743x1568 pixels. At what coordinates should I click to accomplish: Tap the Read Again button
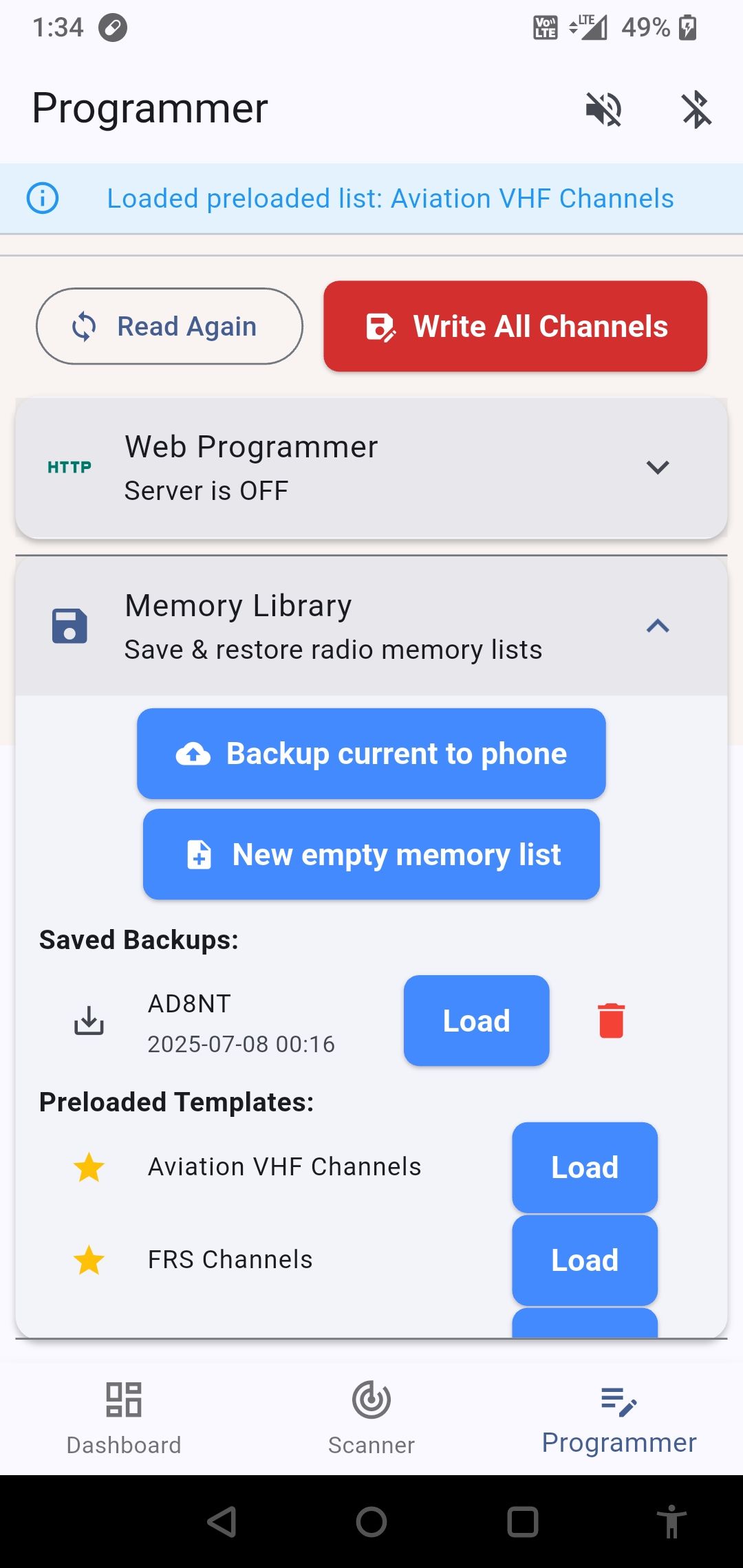pos(169,326)
